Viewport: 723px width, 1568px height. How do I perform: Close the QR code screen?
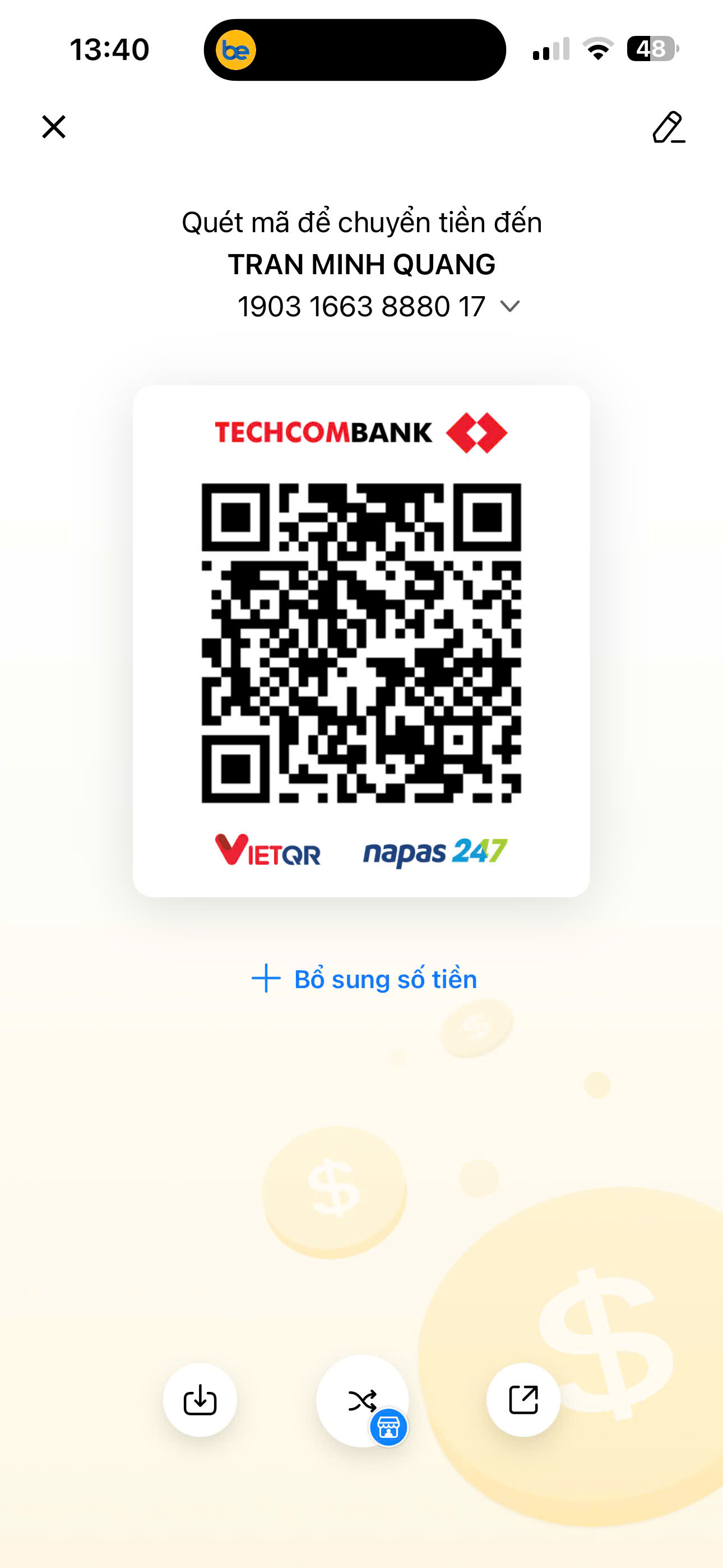(54, 127)
